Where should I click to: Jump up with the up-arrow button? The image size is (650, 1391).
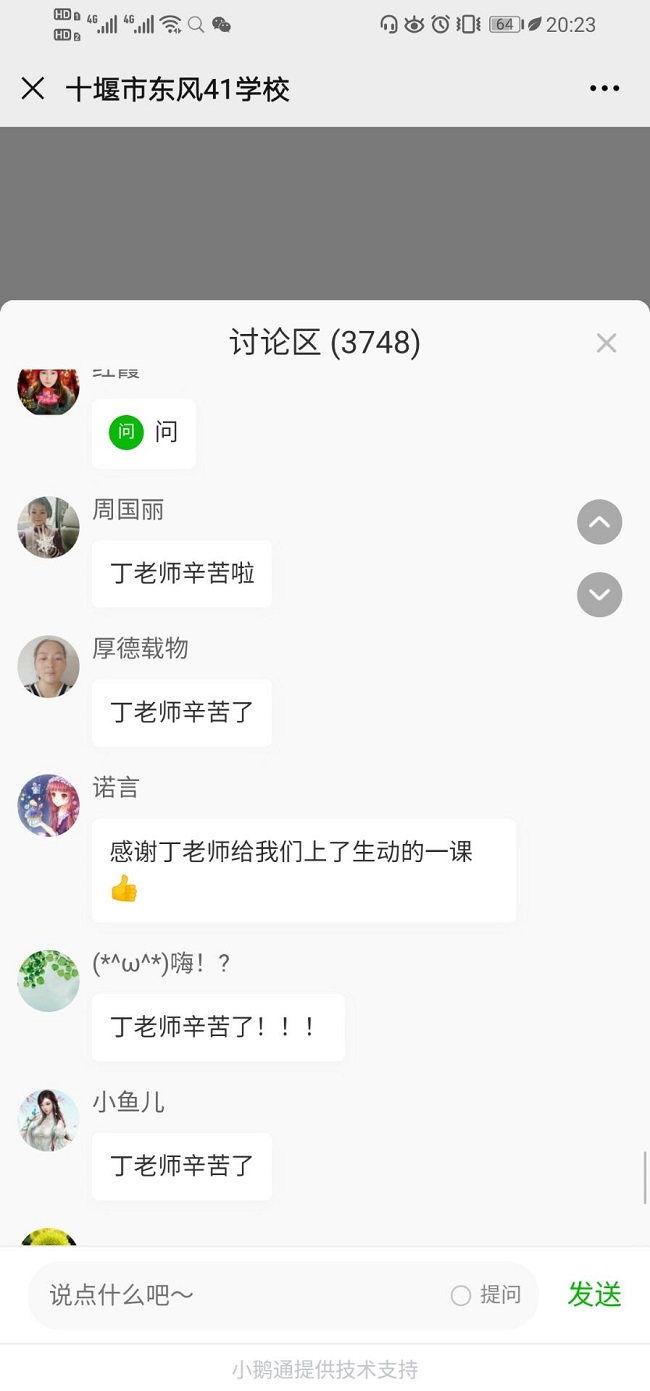(599, 522)
